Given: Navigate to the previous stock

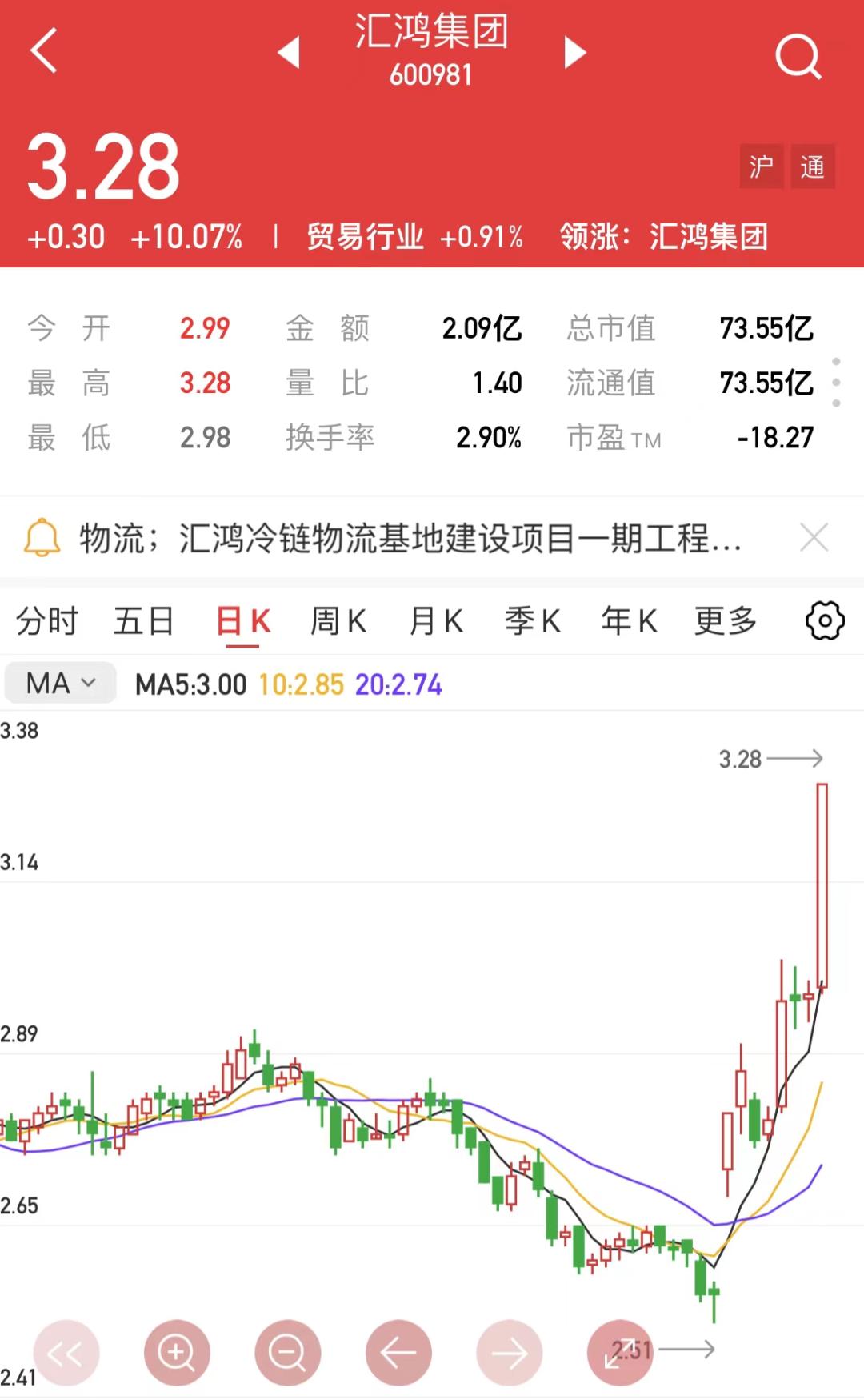Looking at the screenshot, I should click(290, 53).
